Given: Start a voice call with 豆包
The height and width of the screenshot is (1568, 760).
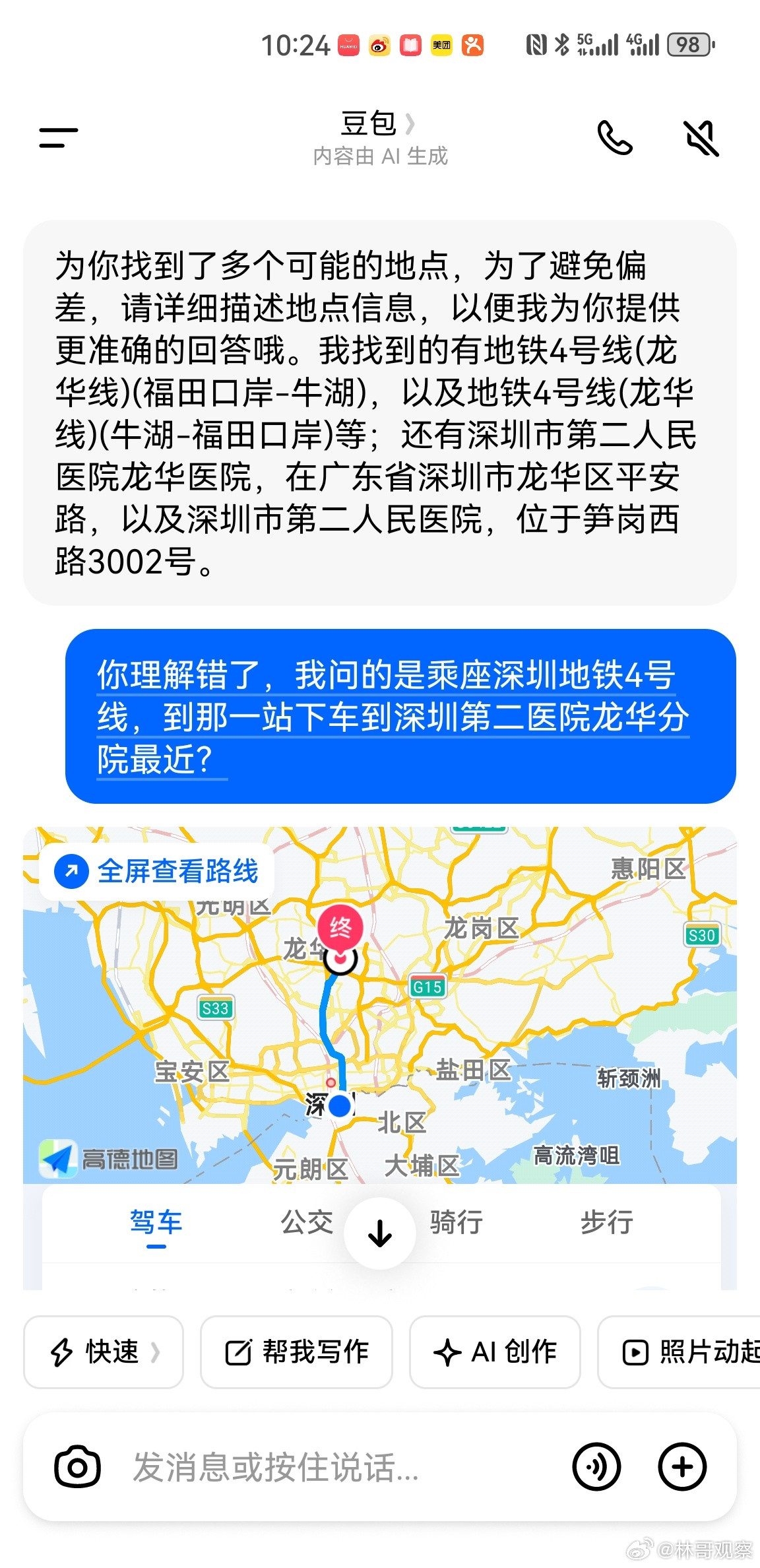Looking at the screenshot, I should [616, 137].
